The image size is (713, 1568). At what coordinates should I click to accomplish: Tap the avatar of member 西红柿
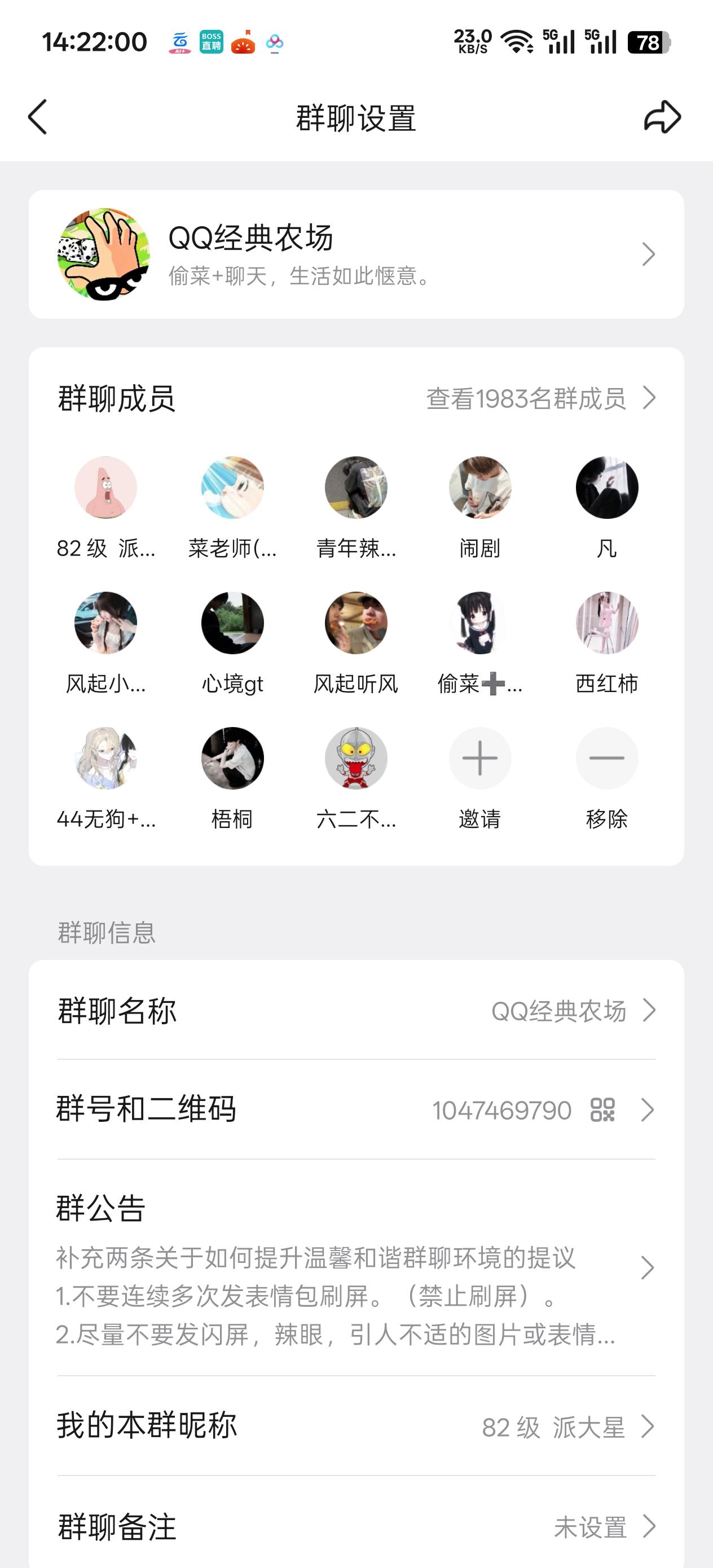point(607,623)
